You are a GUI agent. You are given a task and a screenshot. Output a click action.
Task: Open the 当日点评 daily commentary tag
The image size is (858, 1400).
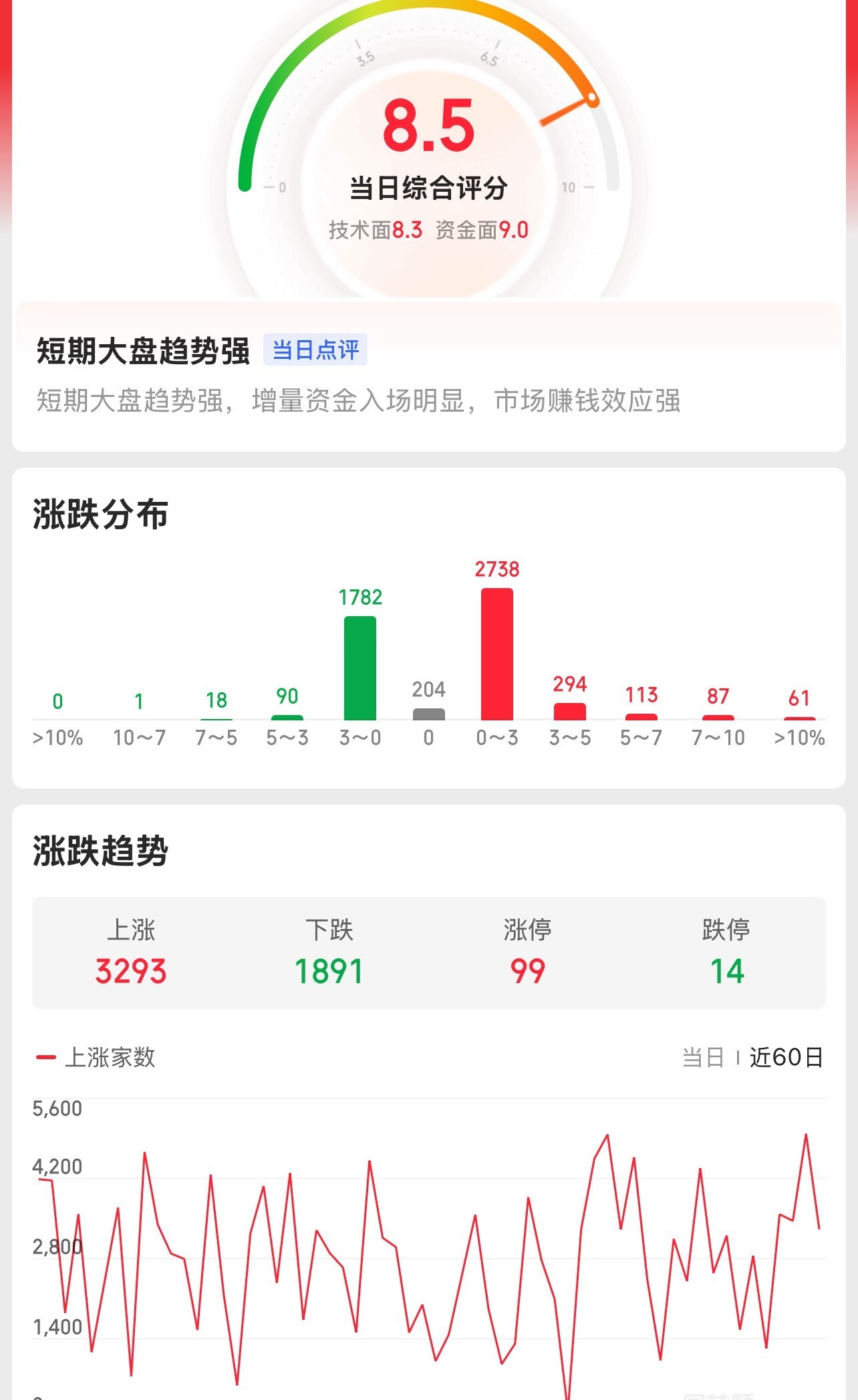315,350
